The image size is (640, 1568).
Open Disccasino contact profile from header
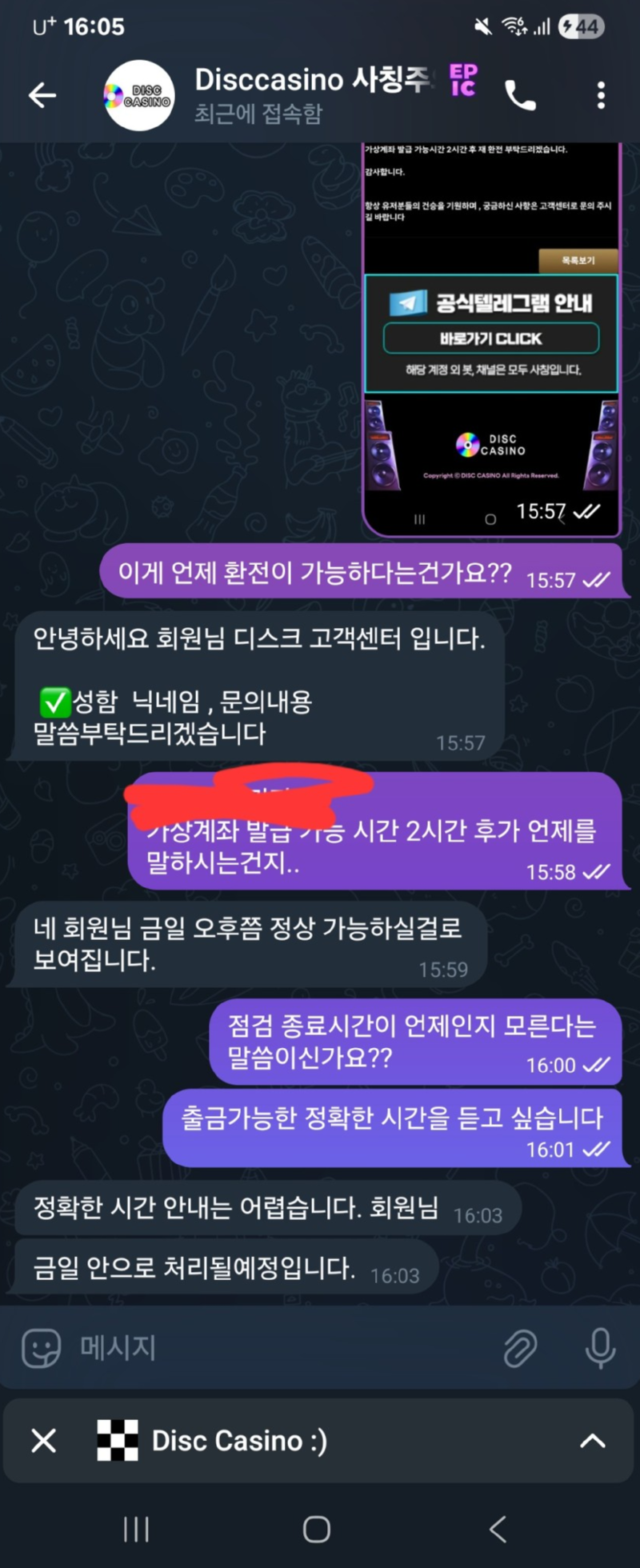click(x=312, y=94)
